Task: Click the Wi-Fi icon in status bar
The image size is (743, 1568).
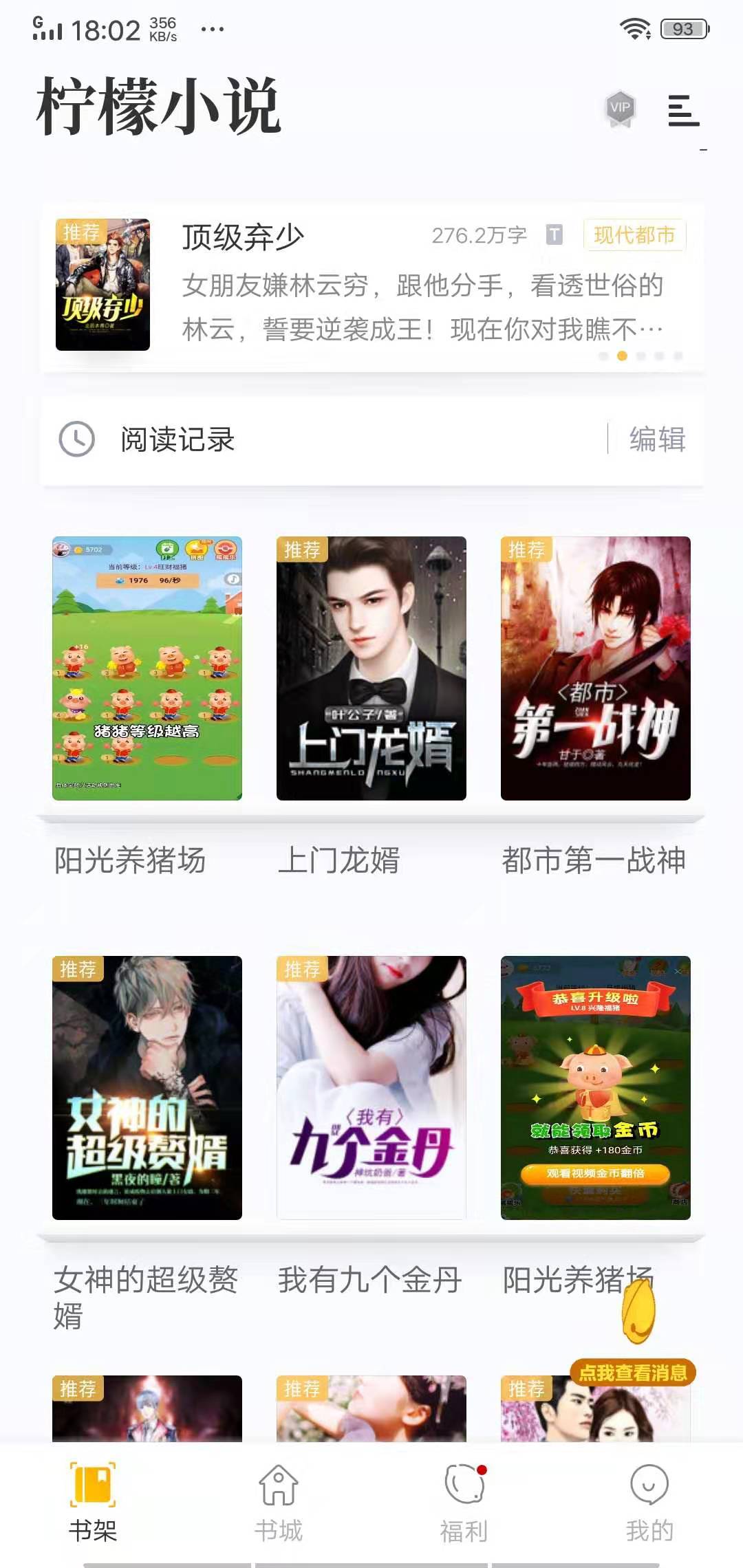Action: [634, 28]
